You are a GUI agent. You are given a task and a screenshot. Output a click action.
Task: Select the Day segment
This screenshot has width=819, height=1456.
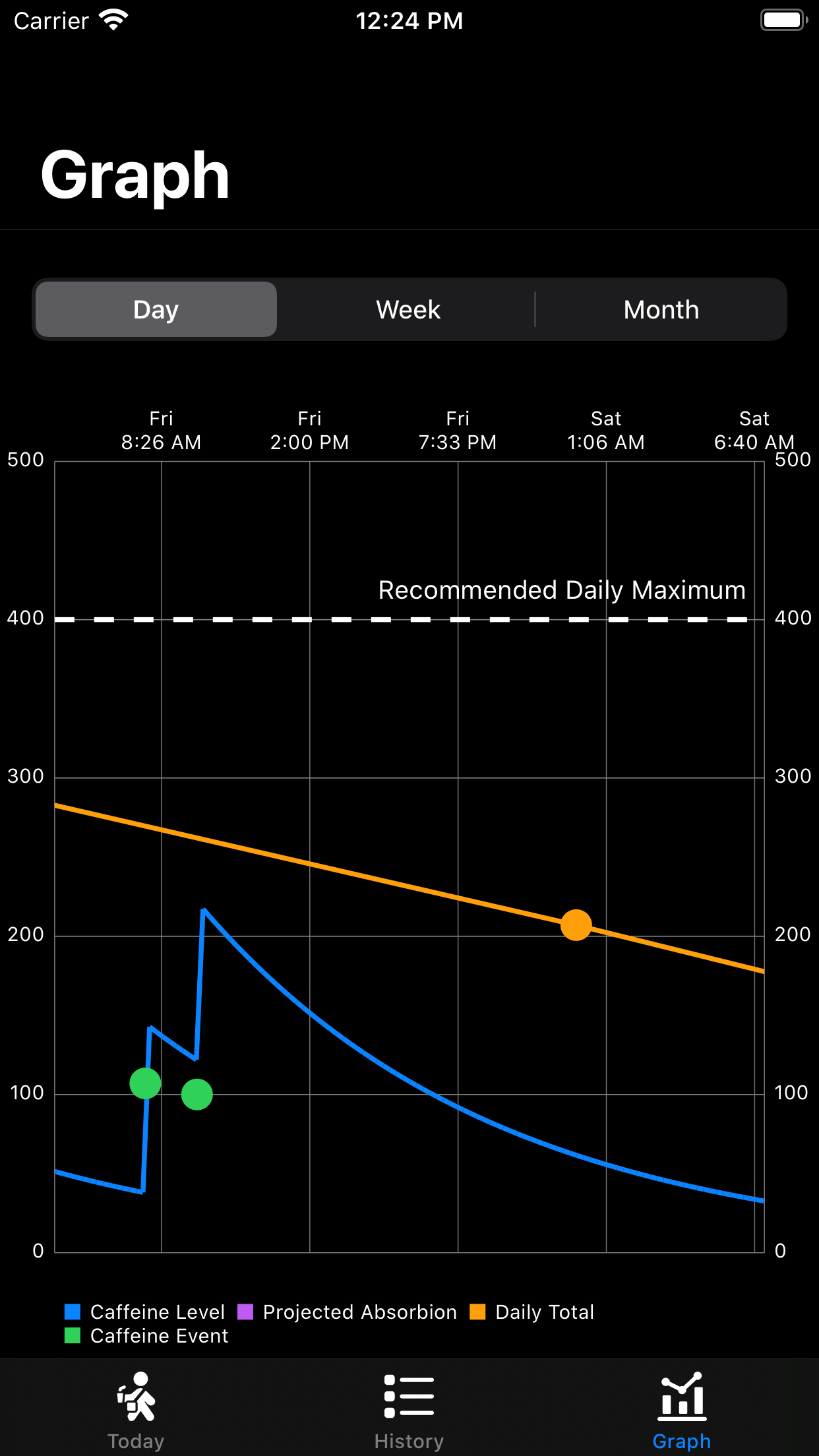(x=156, y=309)
